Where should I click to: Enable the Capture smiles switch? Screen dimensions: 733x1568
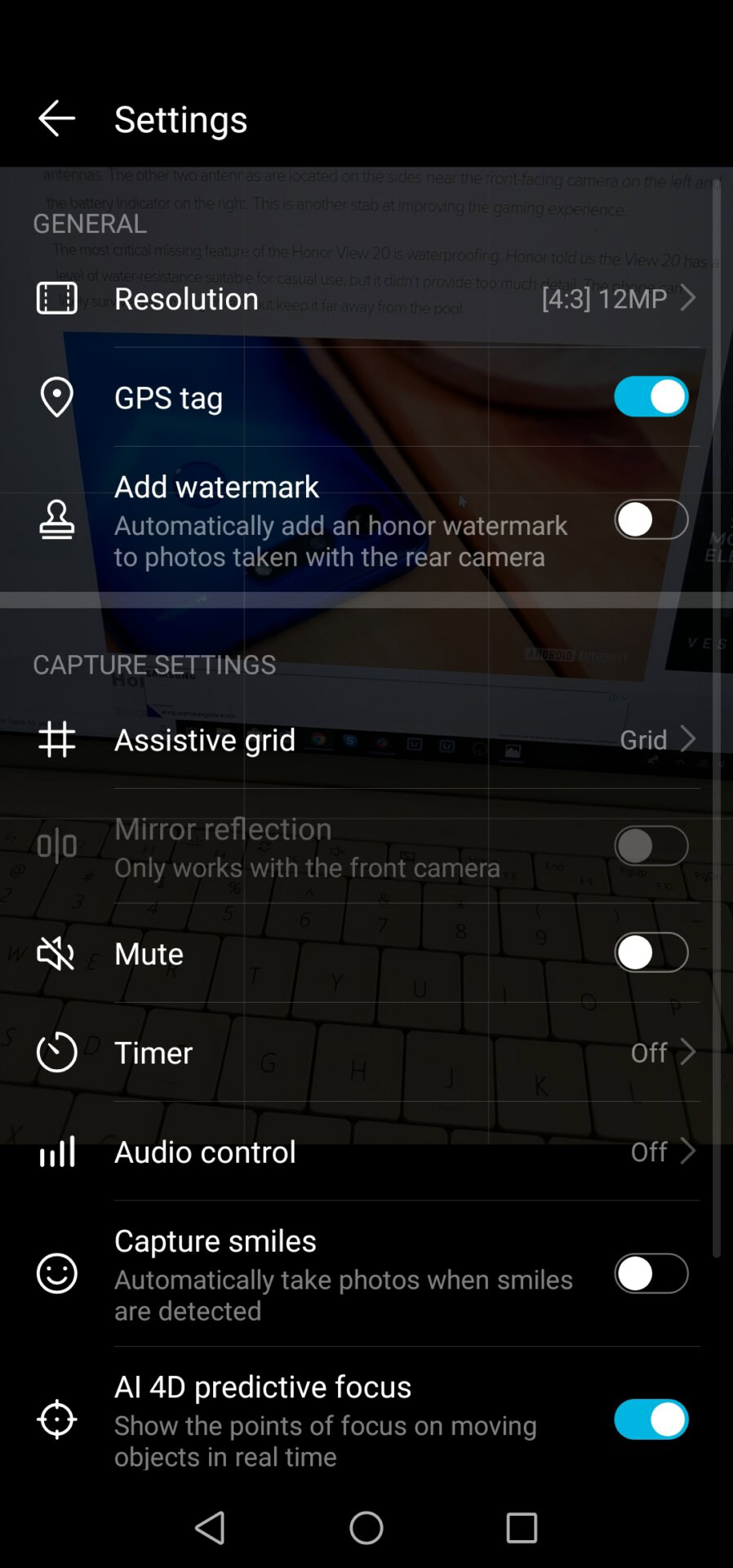[x=651, y=1273]
